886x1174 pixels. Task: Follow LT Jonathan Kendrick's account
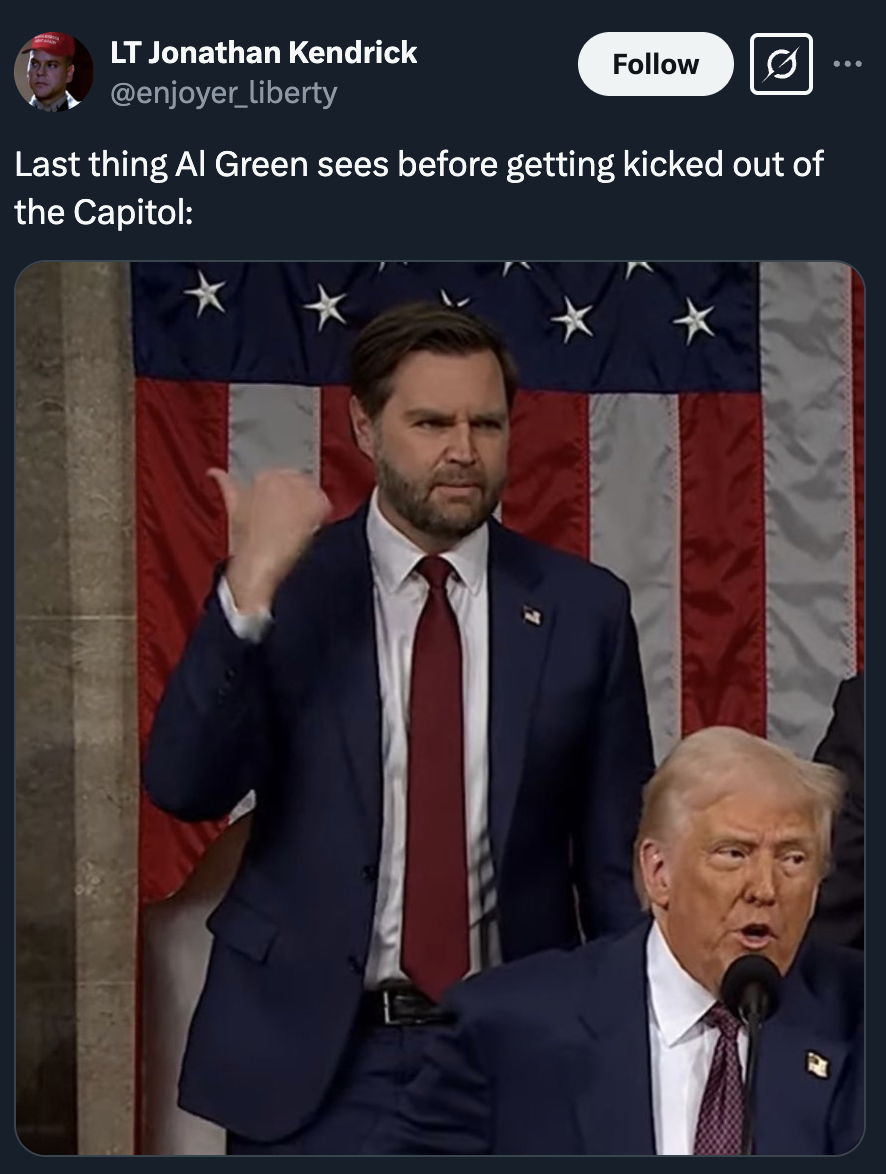[655, 64]
